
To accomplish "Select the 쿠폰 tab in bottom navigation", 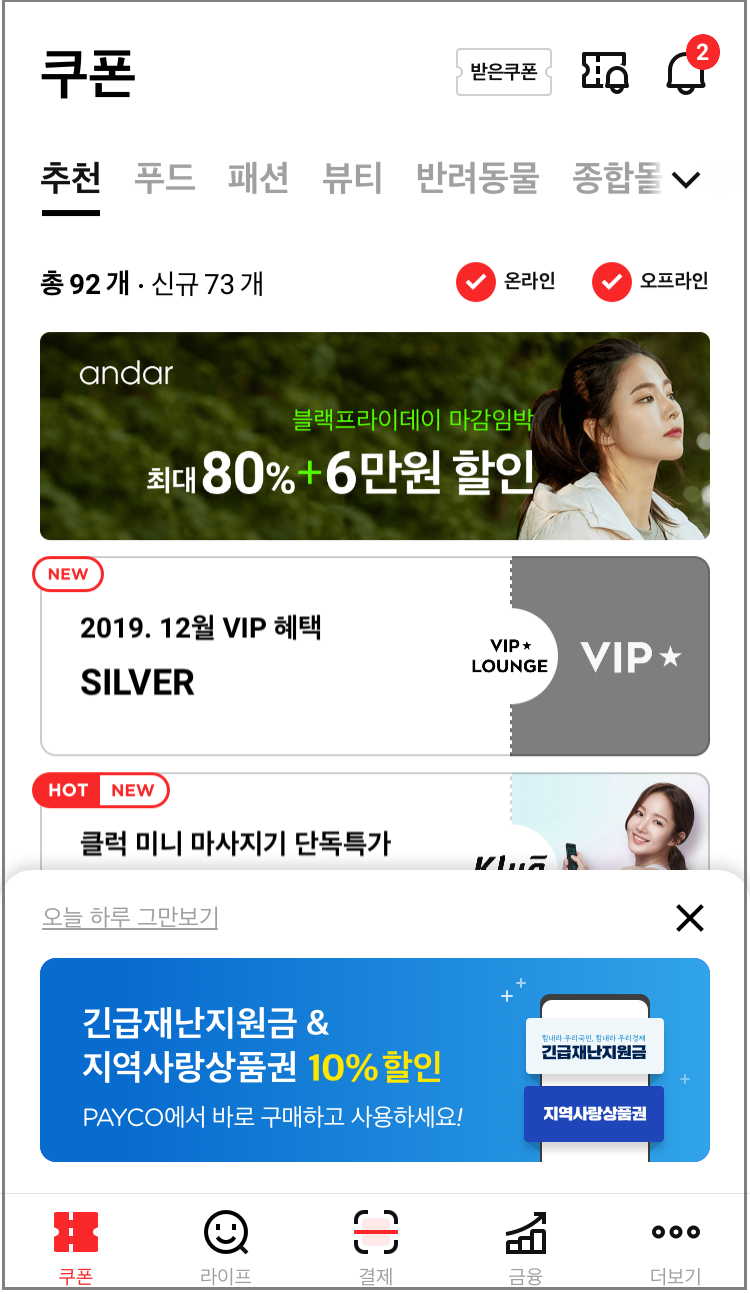I will tap(77, 1244).
